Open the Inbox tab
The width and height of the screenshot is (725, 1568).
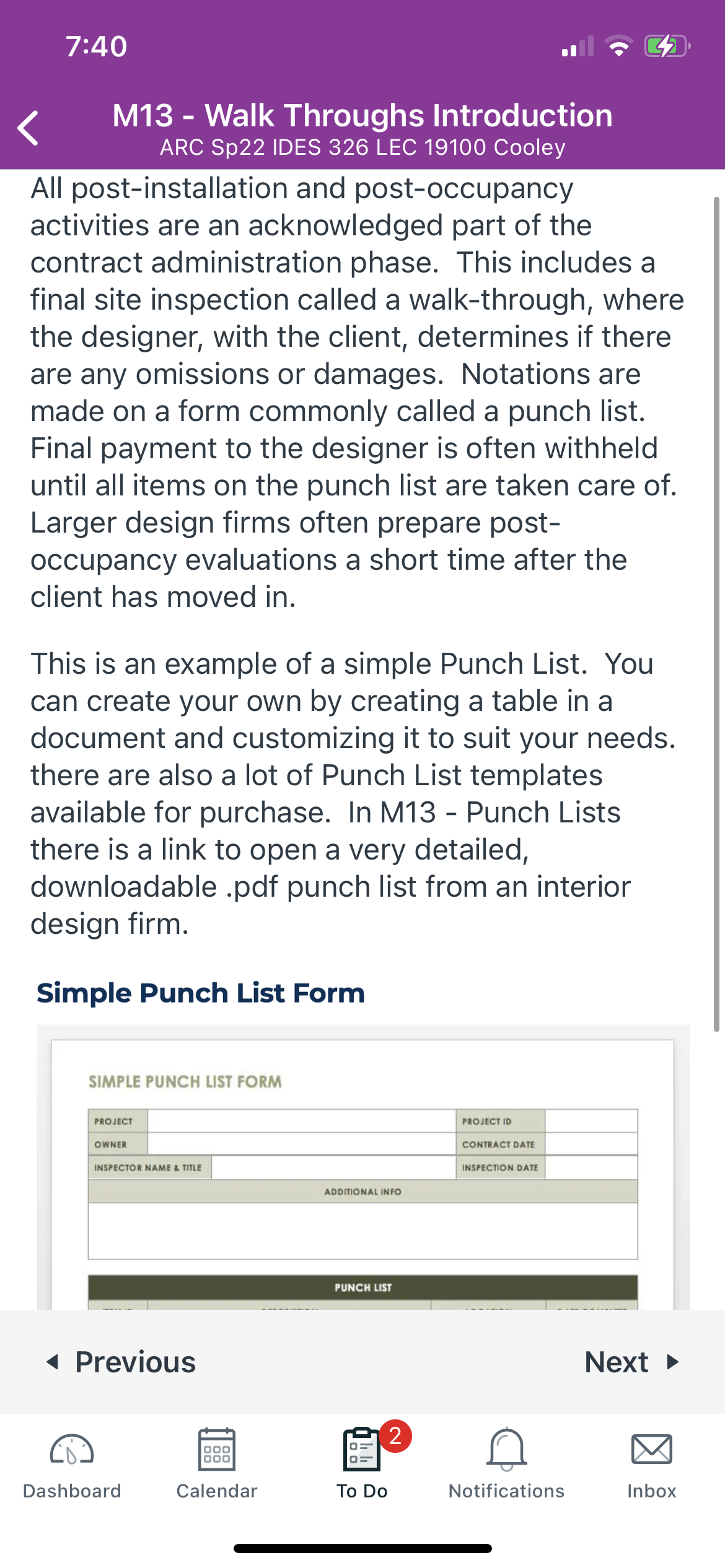652,1464
